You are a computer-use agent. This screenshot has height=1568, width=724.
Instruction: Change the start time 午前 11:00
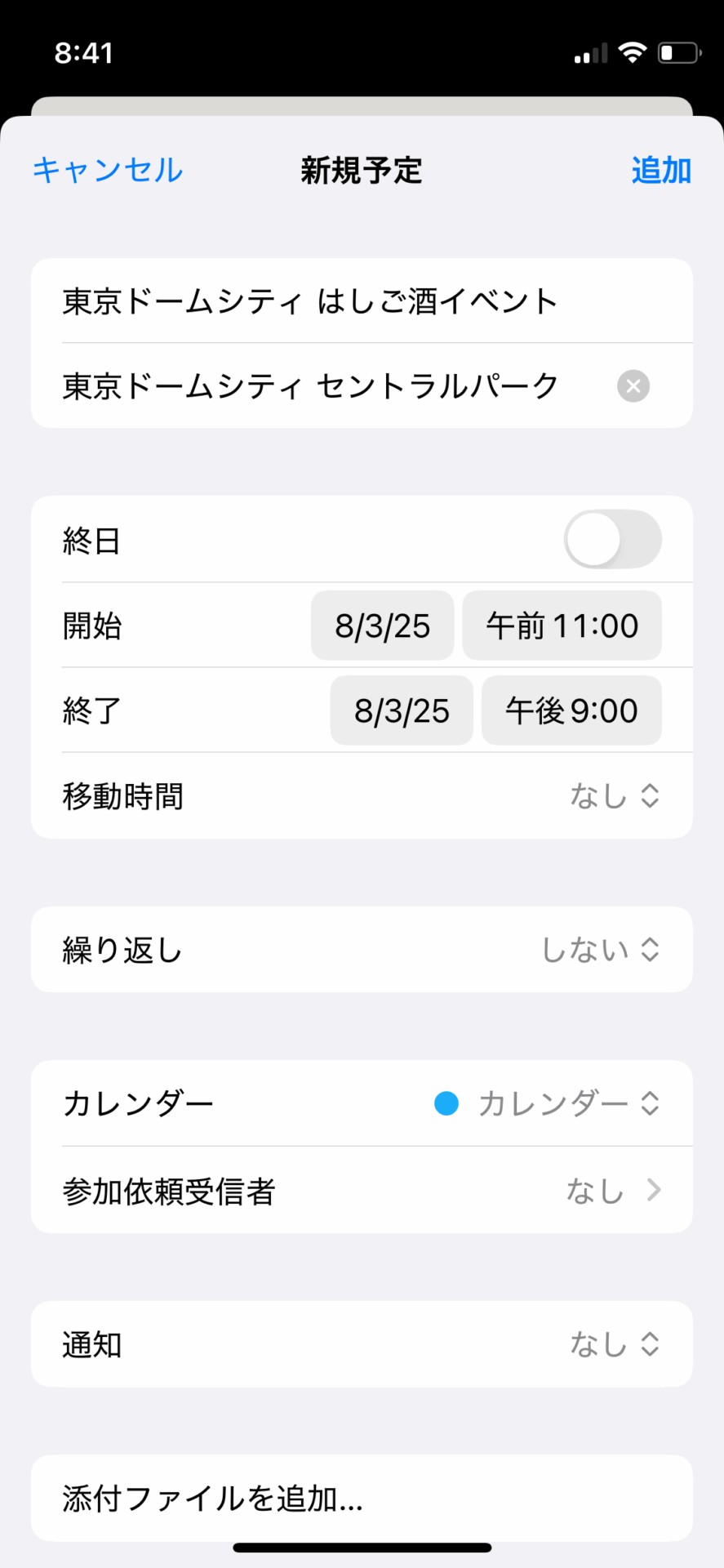coord(562,626)
